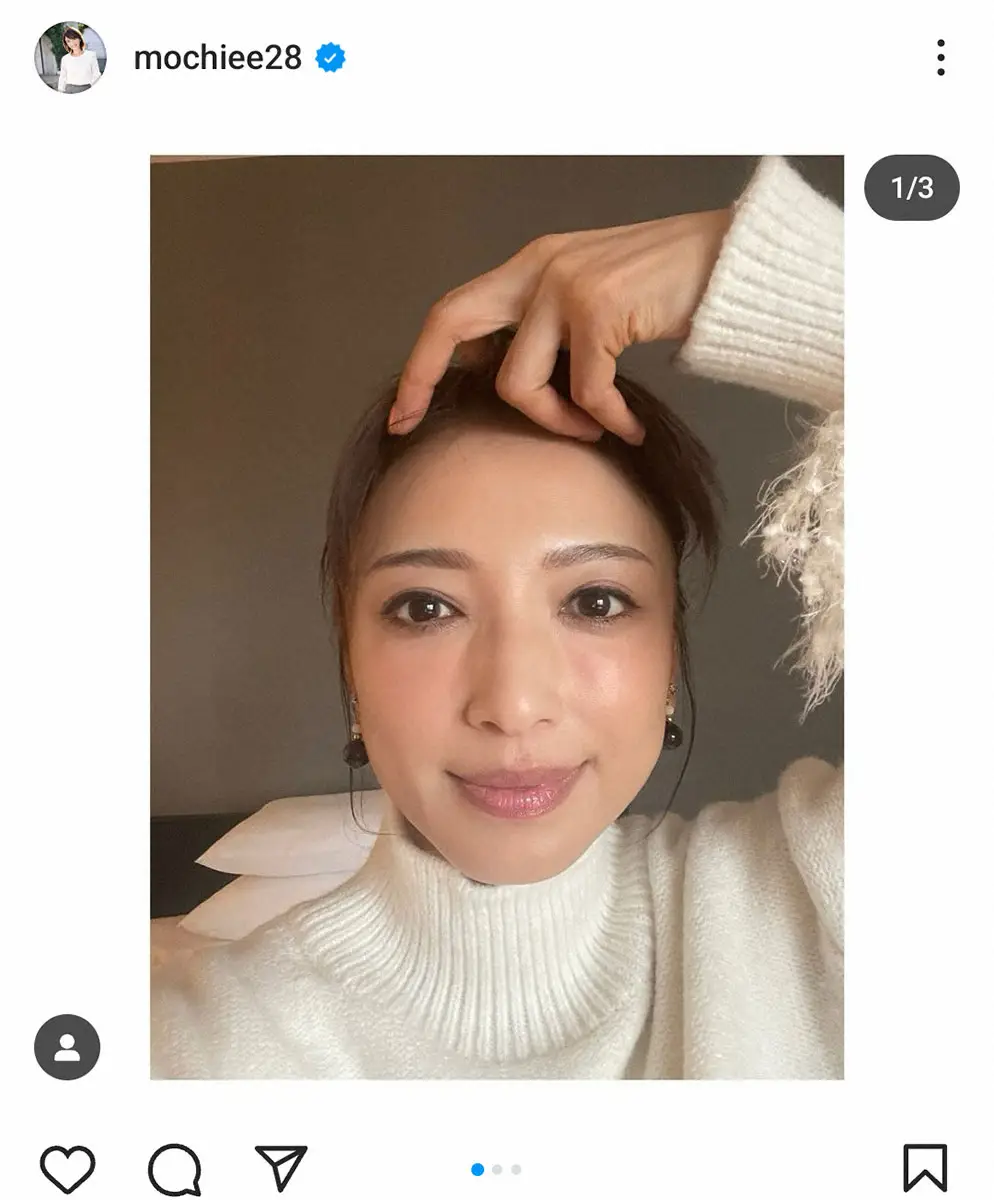Like this post with the heart
Image resolution: width=994 pixels, height=1200 pixels.
67,1168
